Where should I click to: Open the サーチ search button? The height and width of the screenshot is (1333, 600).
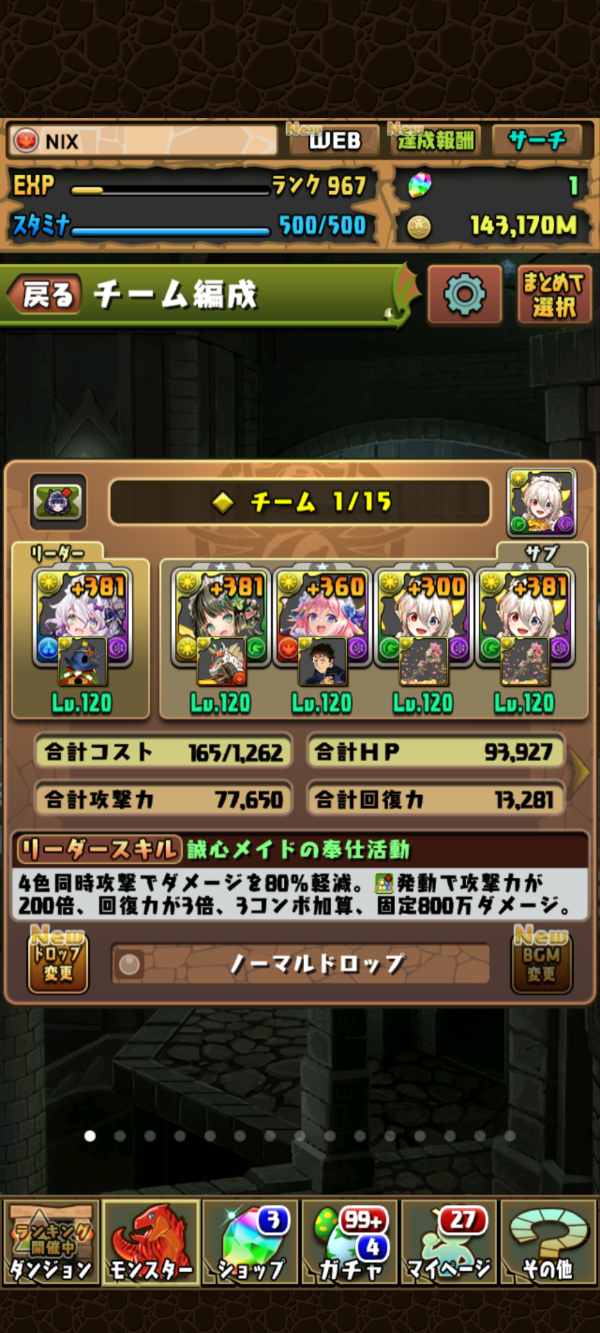[x=537, y=141]
